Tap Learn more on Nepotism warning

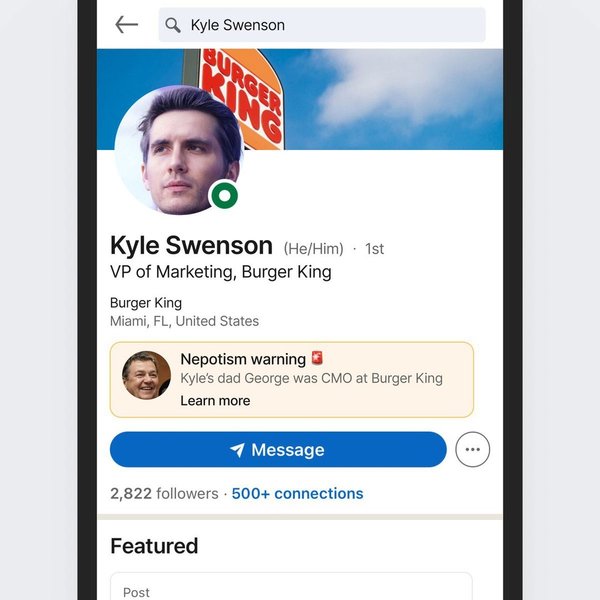click(215, 401)
